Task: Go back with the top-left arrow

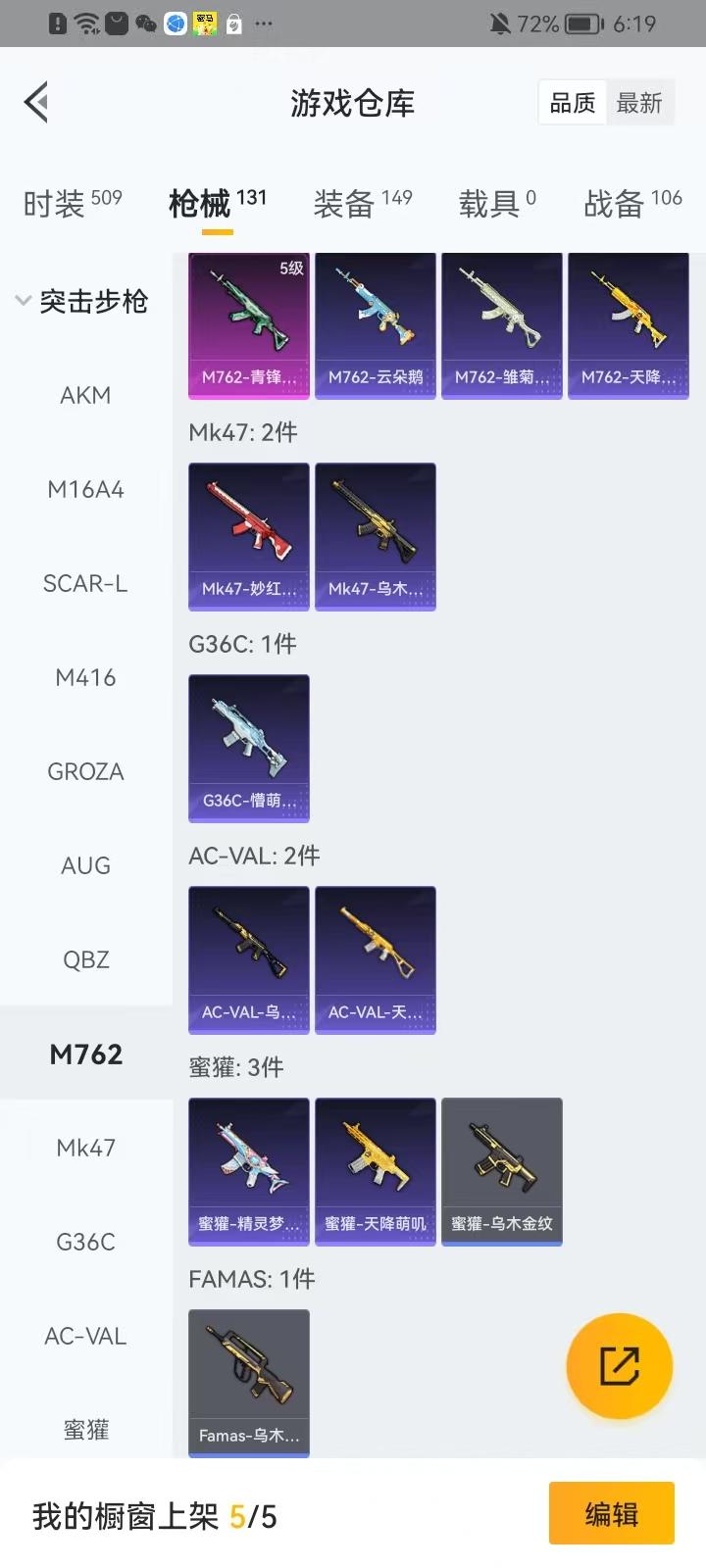Action: pyautogui.click(x=37, y=102)
